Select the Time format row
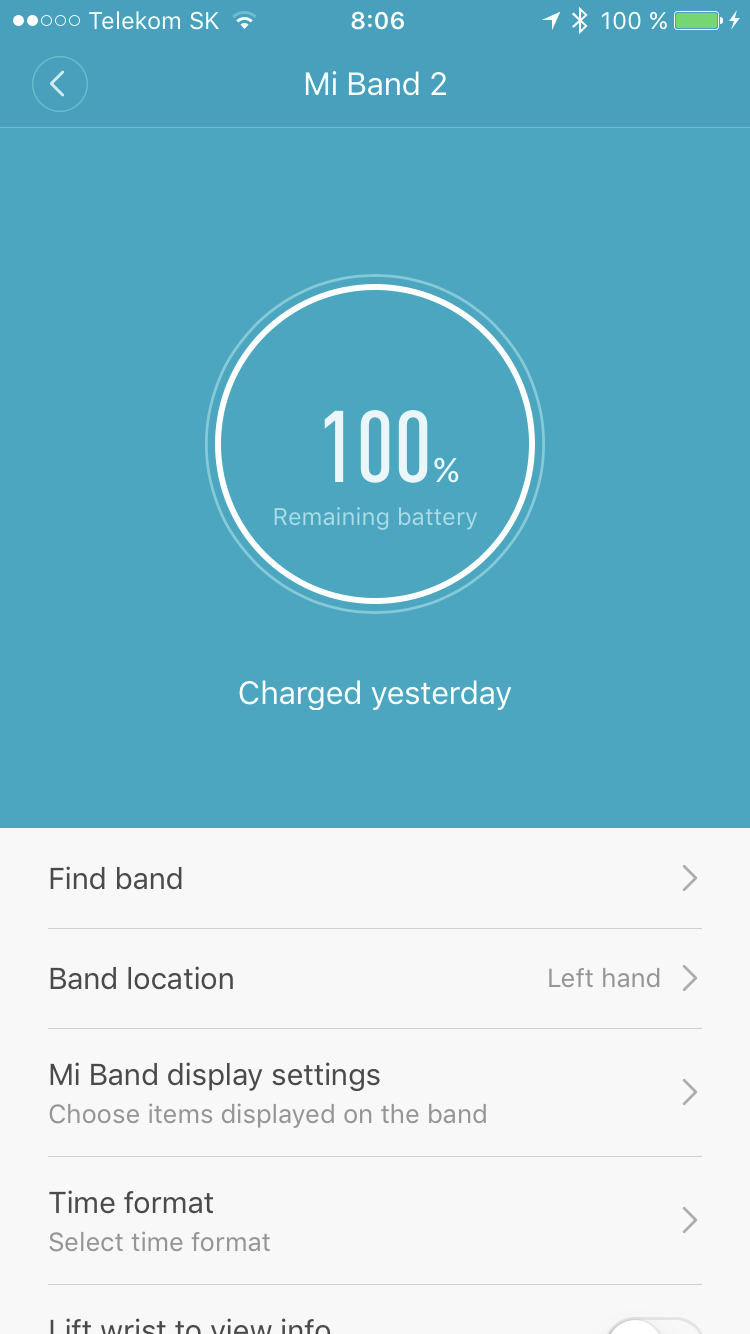 131,1203
